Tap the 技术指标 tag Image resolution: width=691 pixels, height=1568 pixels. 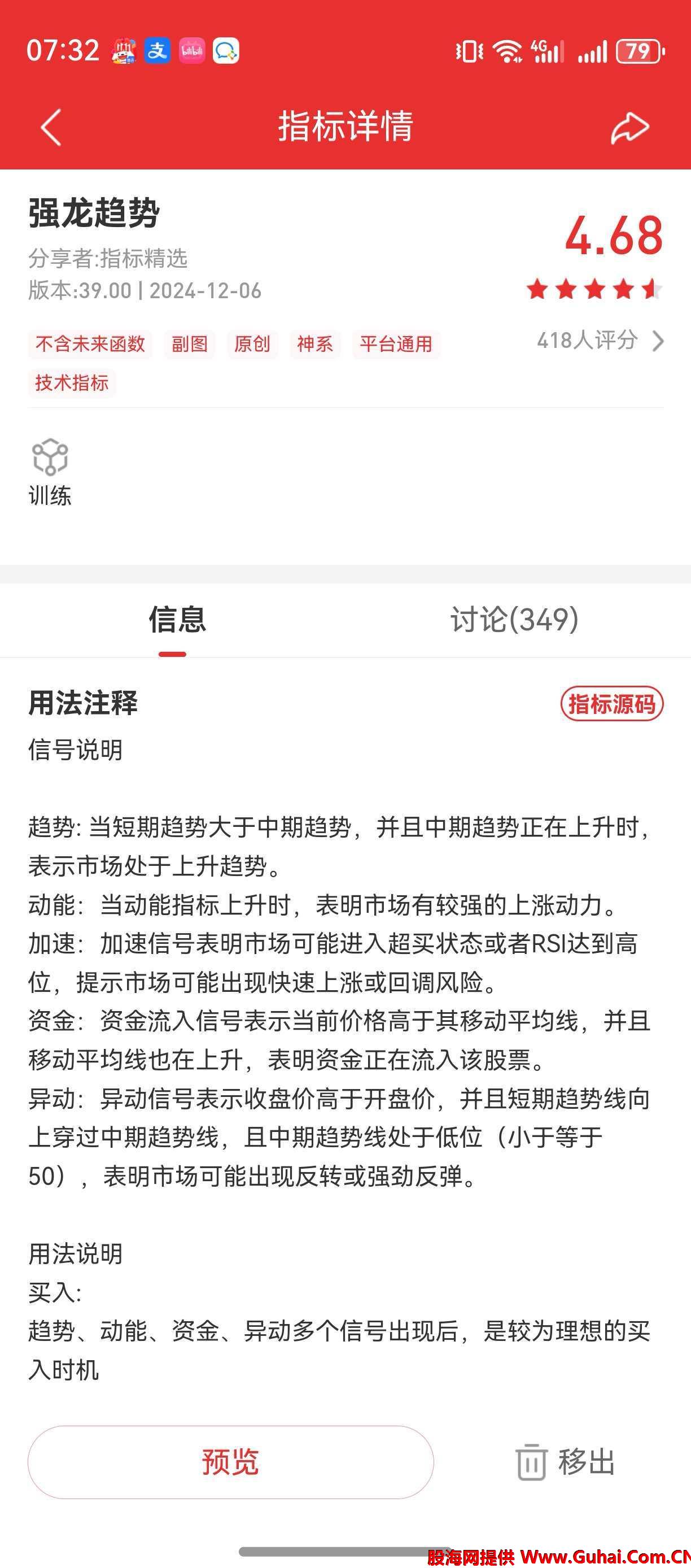[72, 383]
